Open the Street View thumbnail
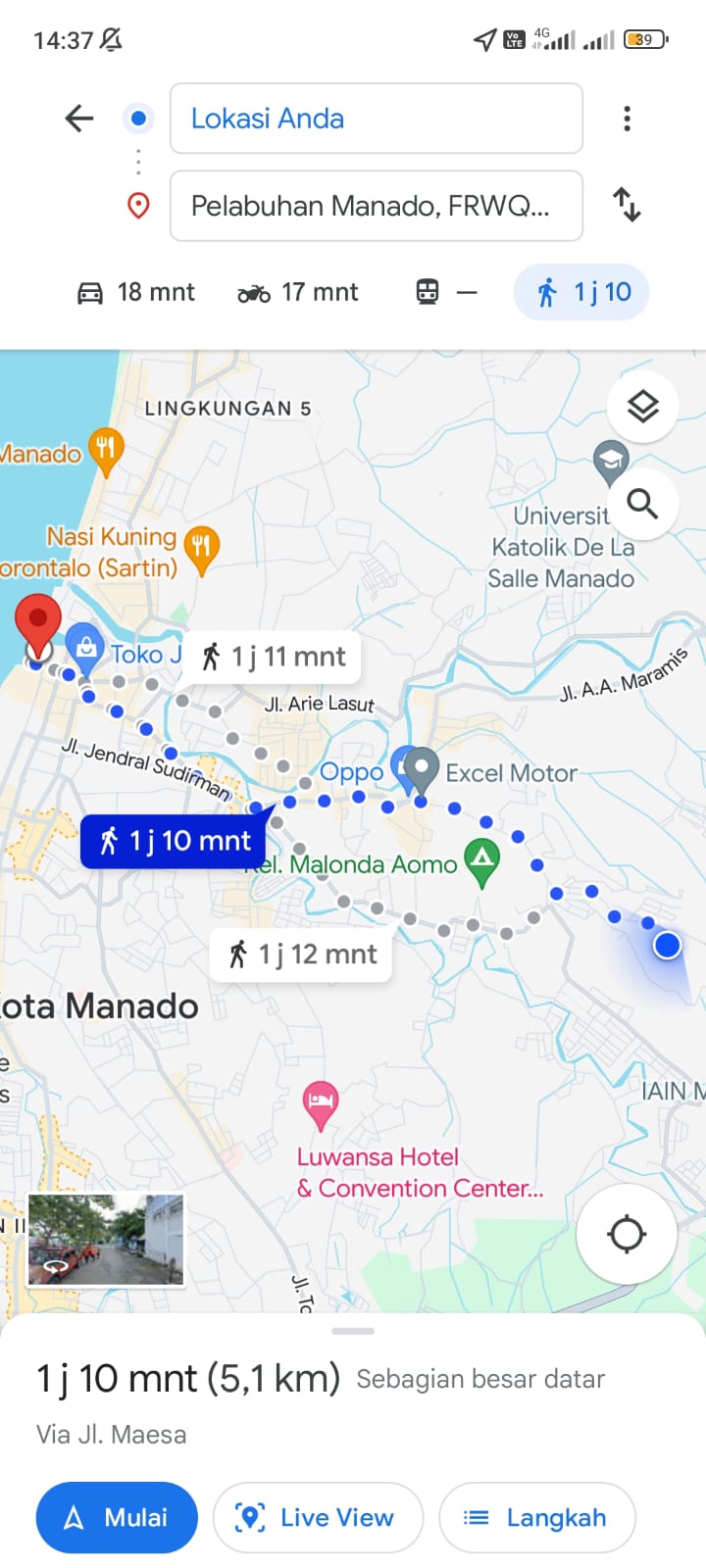Viewport: 706px width, 1568px height. click(x=106, y=1240)
